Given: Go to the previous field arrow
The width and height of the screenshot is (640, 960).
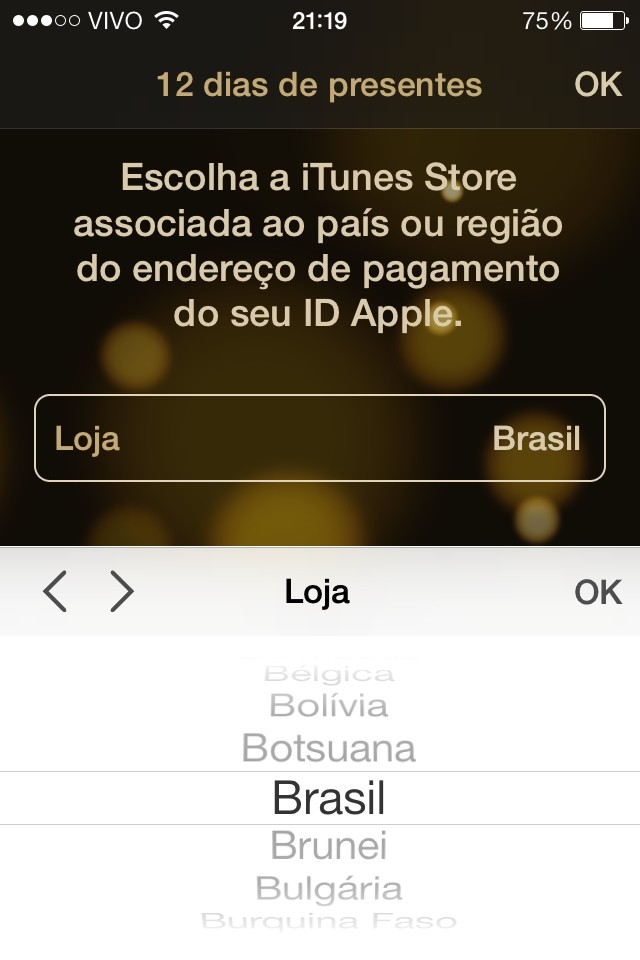Looking at the screenshot, I should click(56, 592).
